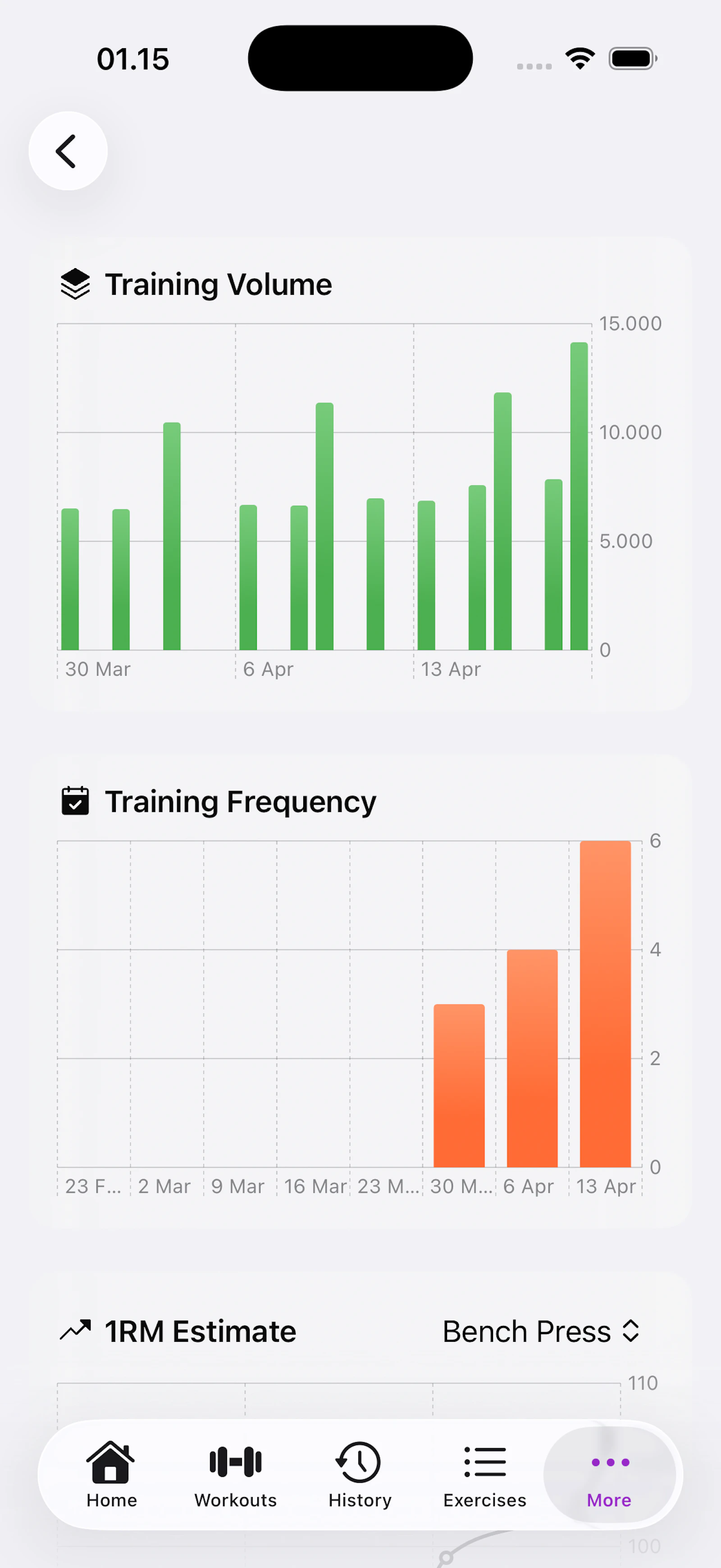Tap the back chevron at top left
The height and width of the screenshot is (1568, 721).
click(x=68, y=151)
